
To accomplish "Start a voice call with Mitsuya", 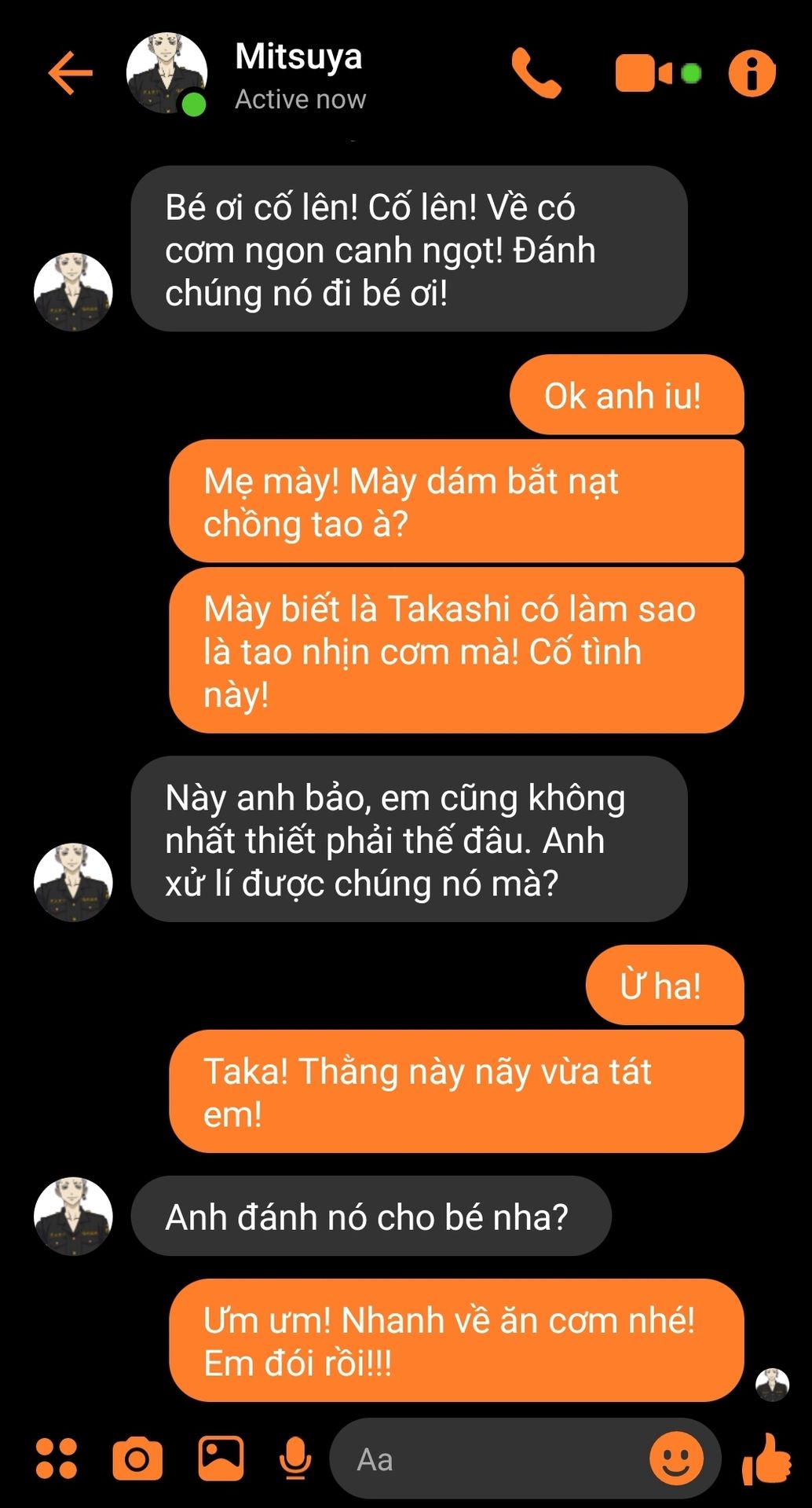I will pos(536,73).
